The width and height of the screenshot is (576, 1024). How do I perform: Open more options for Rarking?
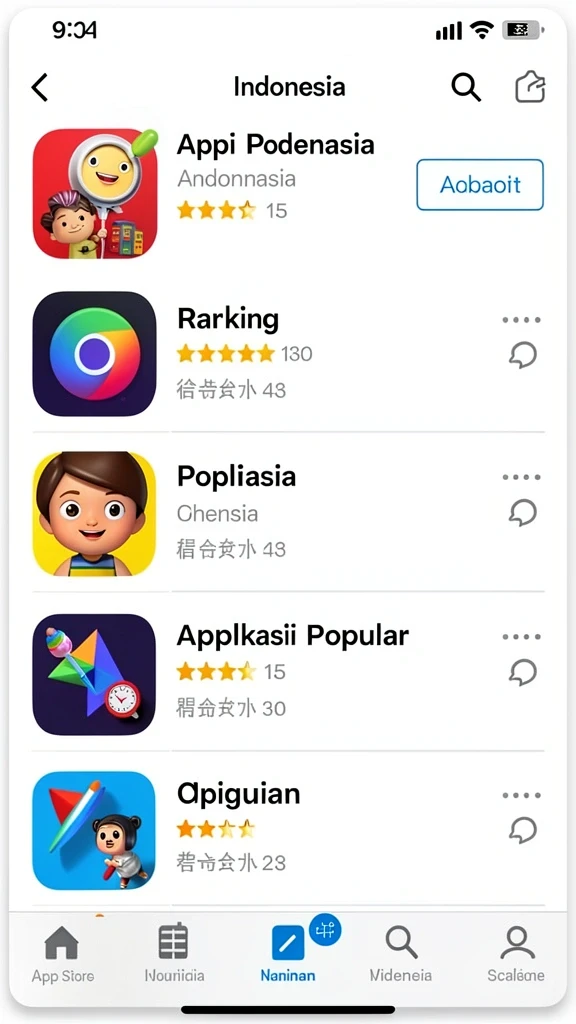click(522, 320)
